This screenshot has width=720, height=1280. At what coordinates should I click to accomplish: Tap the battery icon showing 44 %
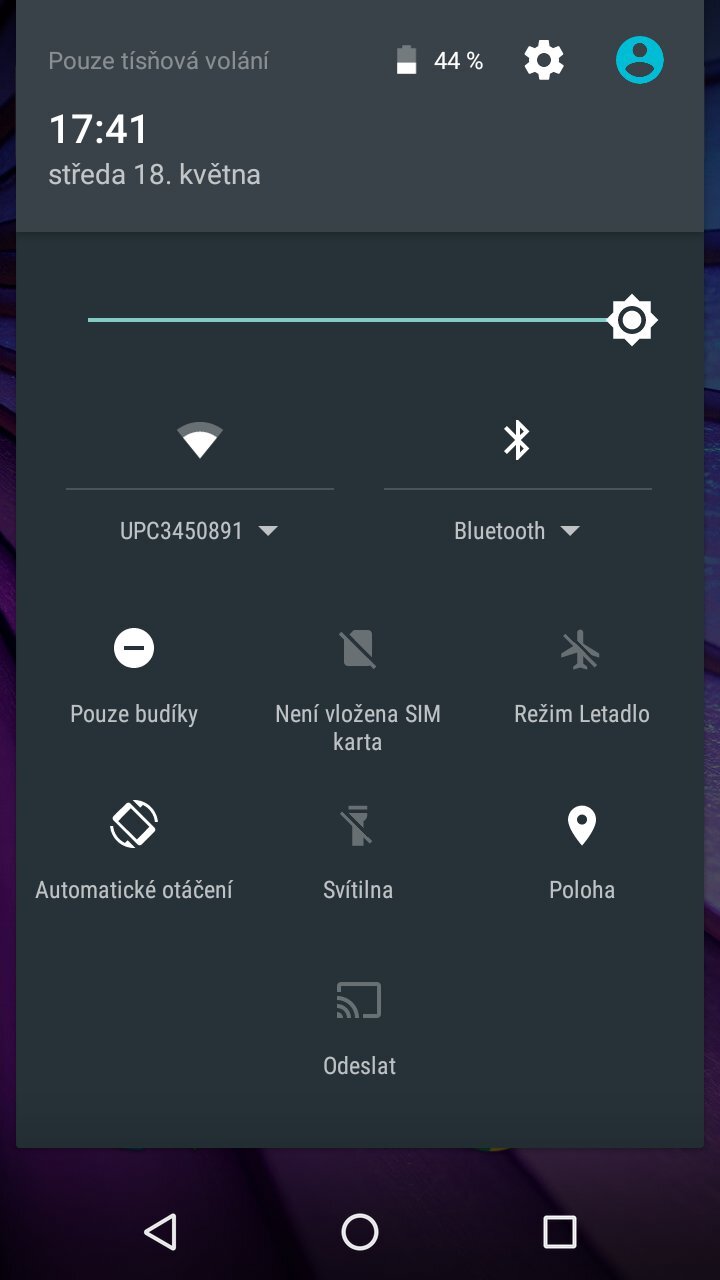[406, 59]
